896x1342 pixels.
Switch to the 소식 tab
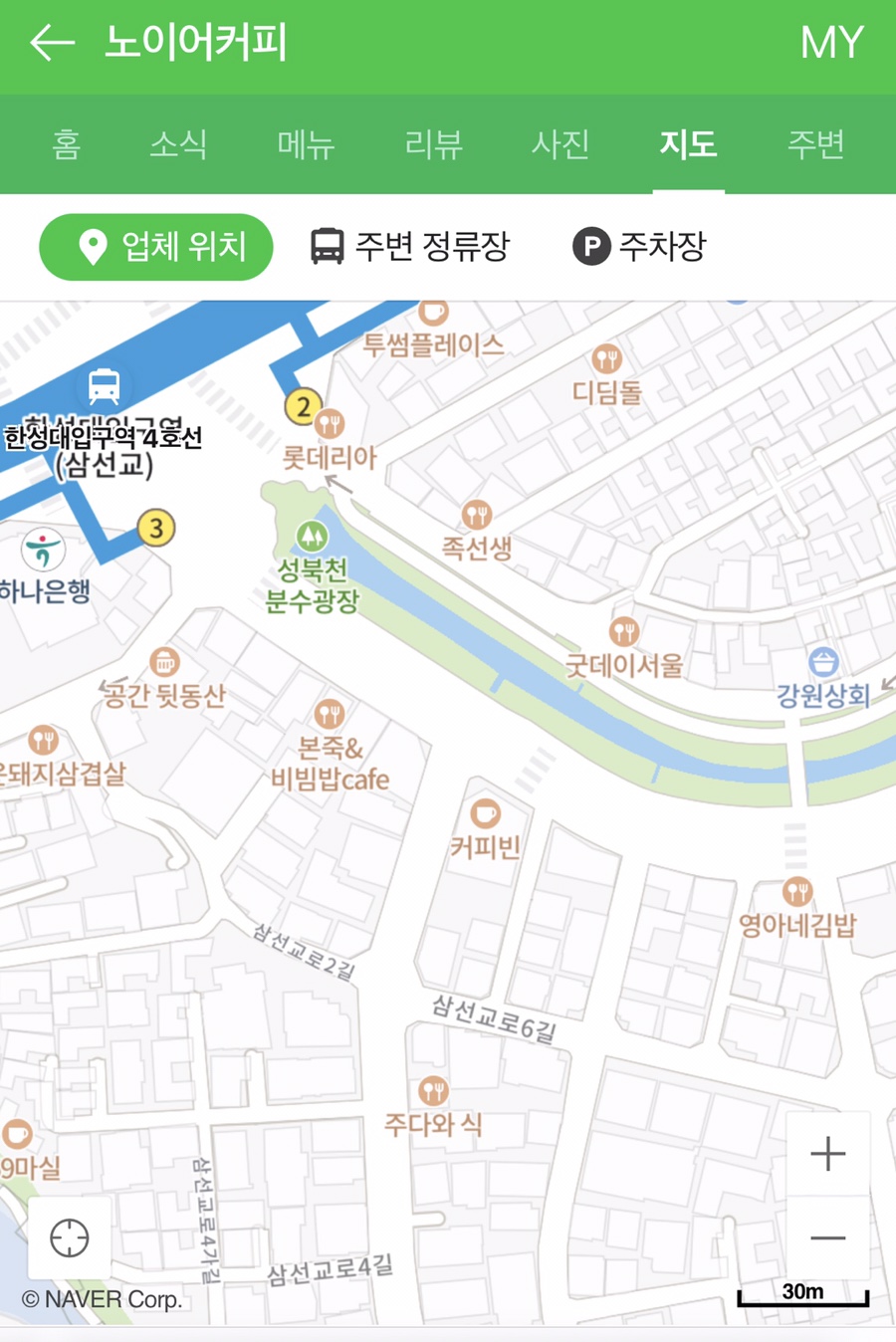click(178, 144)
